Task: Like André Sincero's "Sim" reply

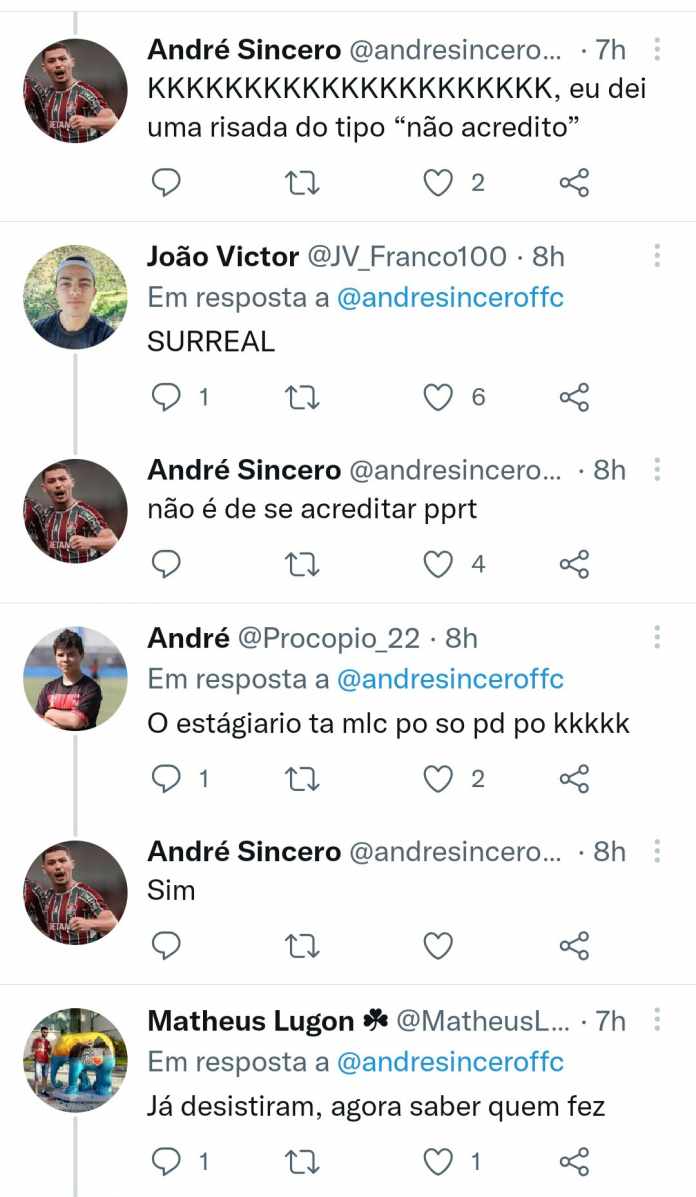Action: pyautogui.click(x=438, y=945)
